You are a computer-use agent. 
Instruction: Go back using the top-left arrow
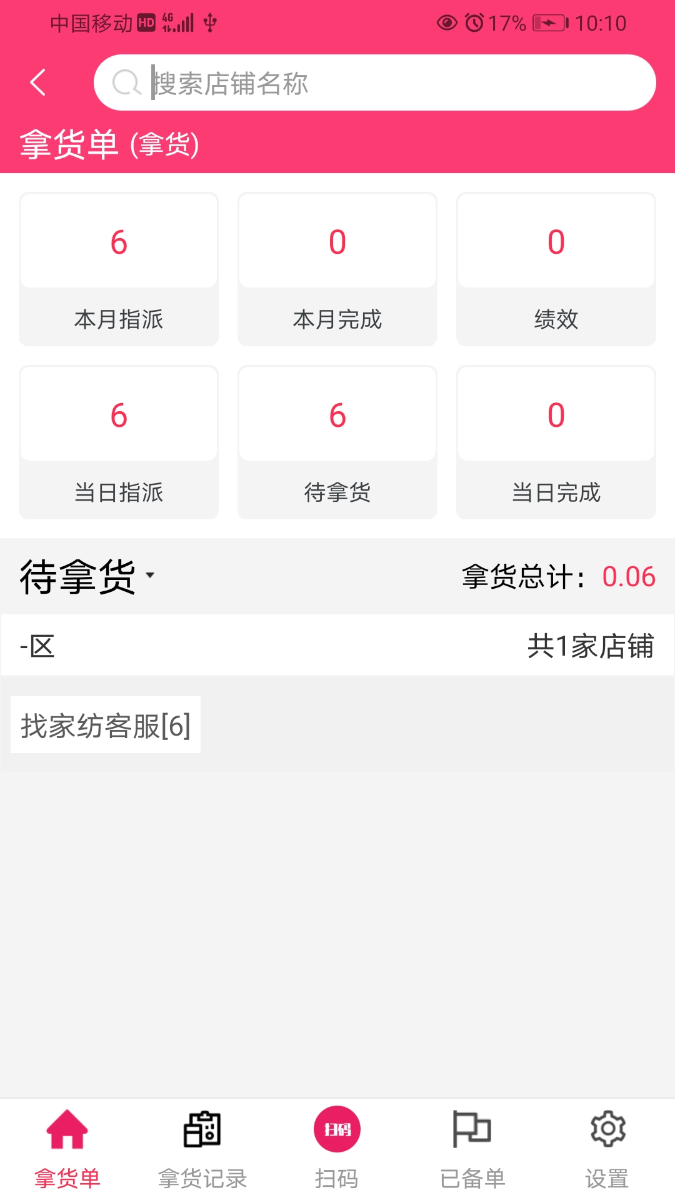38,83
